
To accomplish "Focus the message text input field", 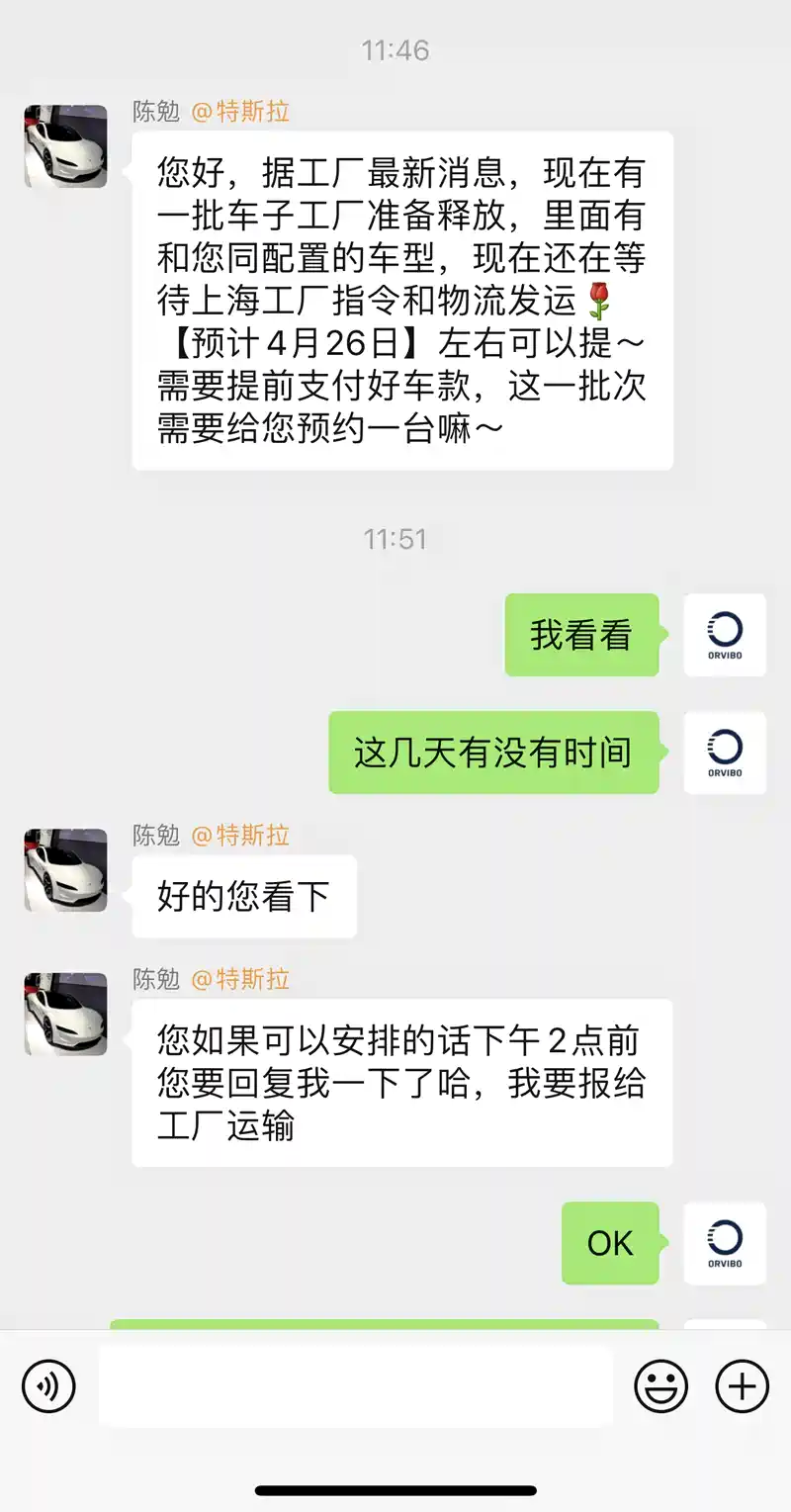I will coord(356,1386).
